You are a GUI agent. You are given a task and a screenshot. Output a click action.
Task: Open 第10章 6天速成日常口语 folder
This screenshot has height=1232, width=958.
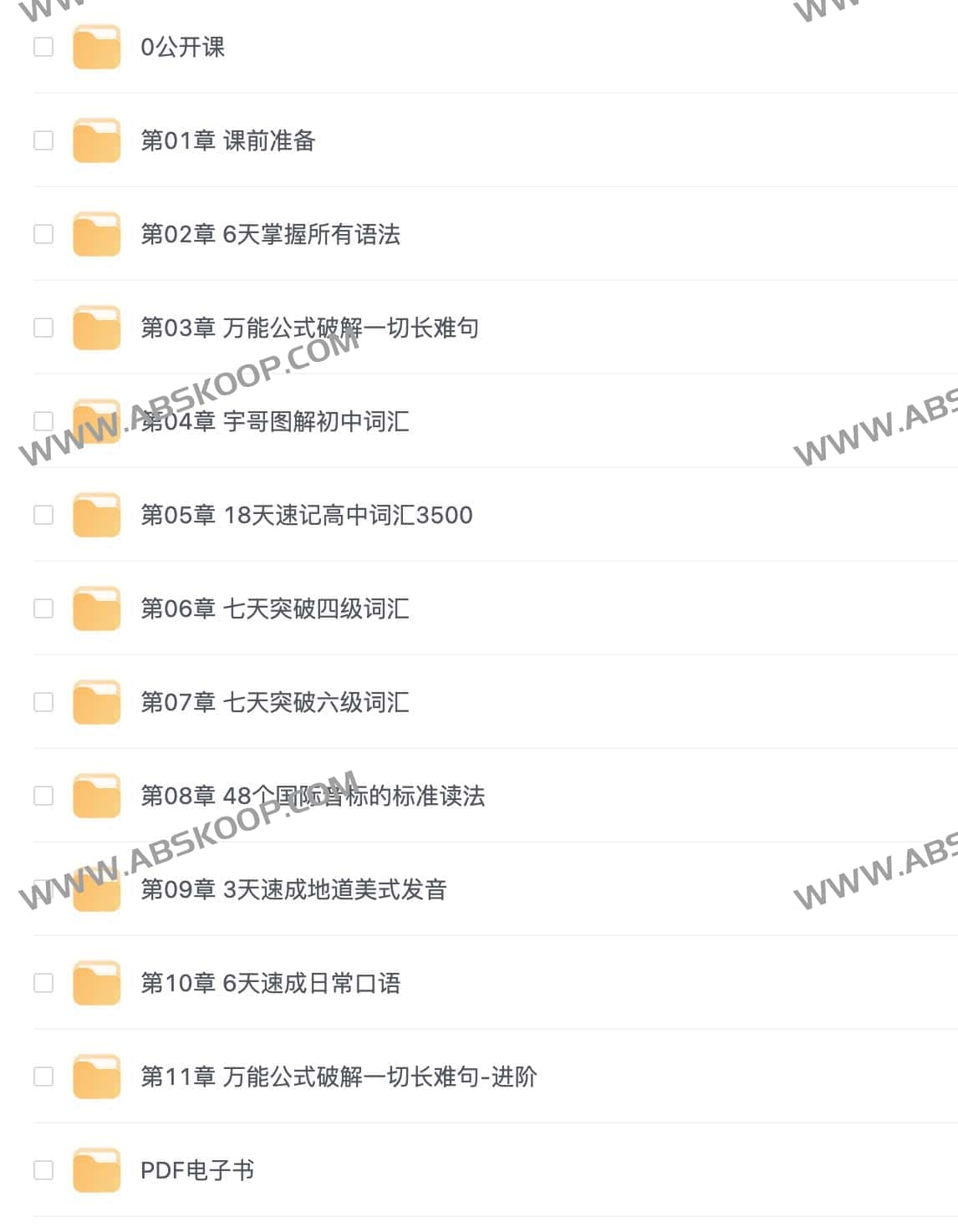[x=270, y=983]
